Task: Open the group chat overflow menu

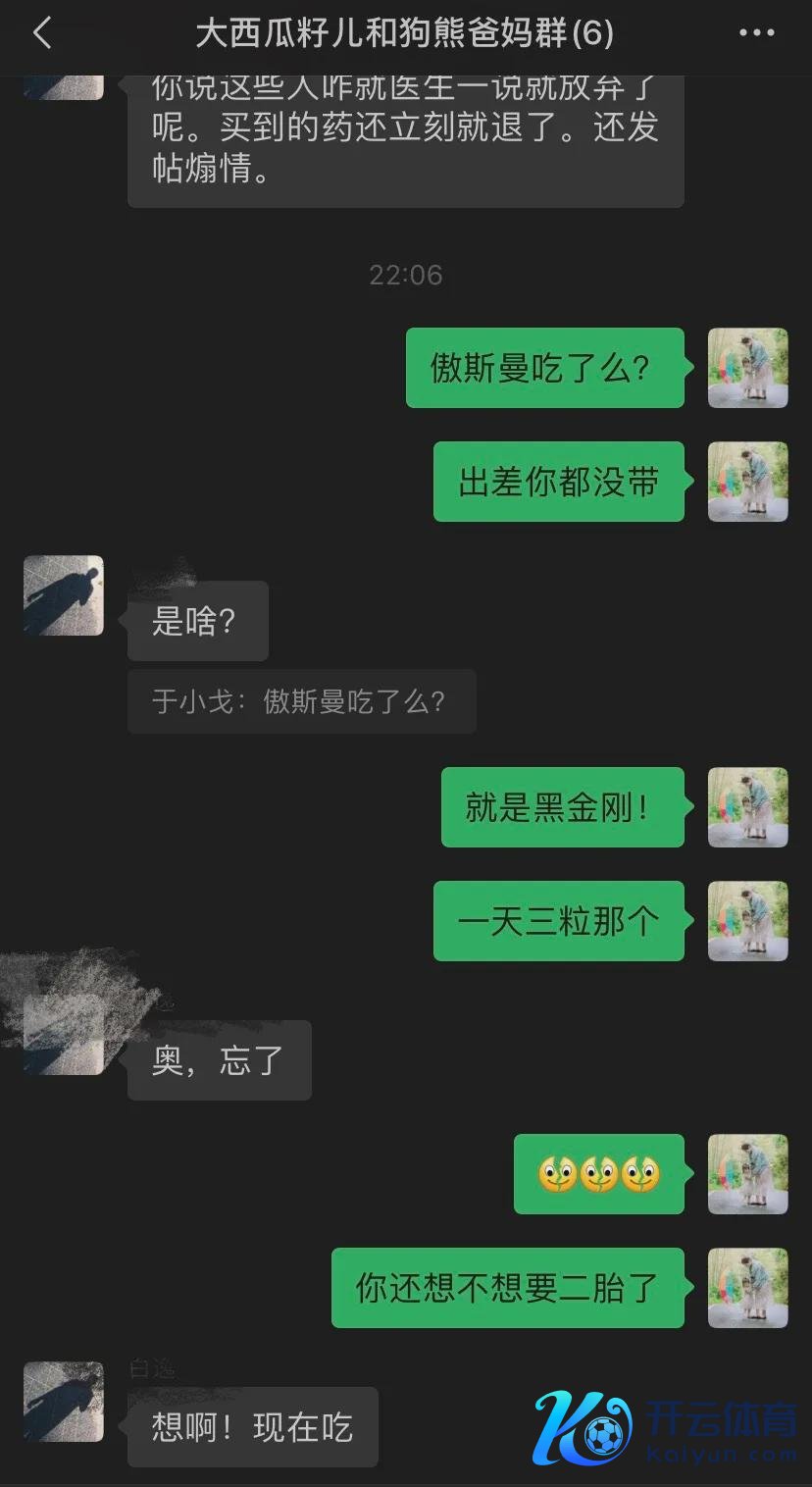Action: pos(756,33)
